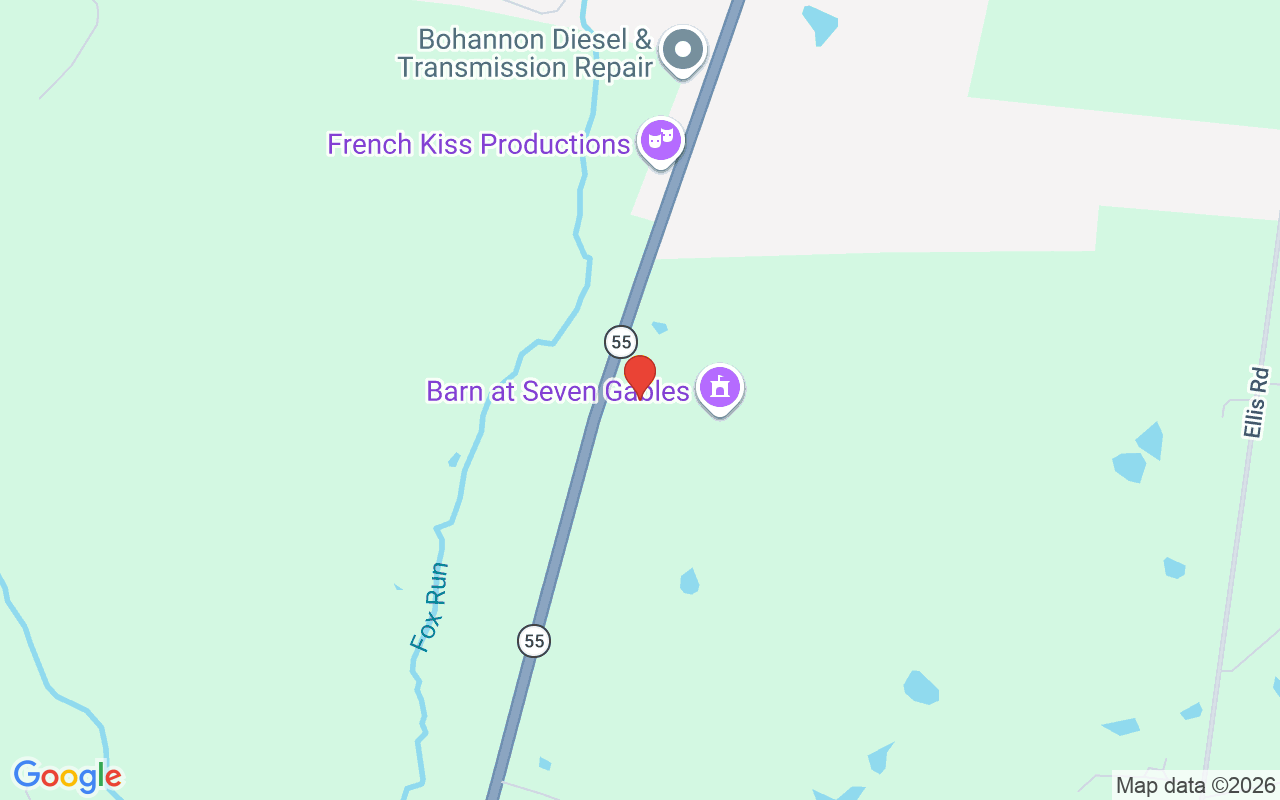Select the red dropped location pin

point(640,376)
